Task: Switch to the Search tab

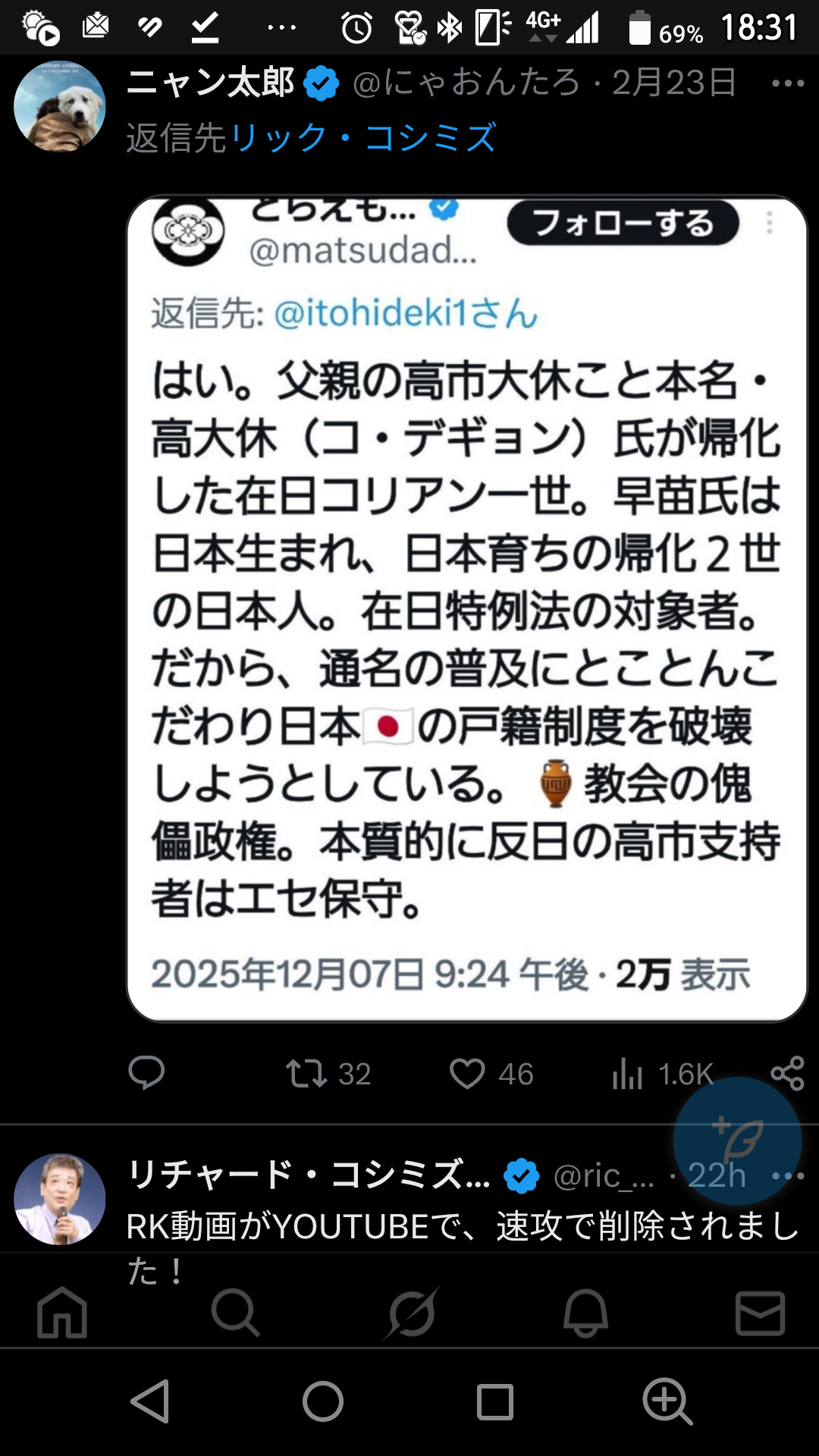Action: tap(236, 1313)
